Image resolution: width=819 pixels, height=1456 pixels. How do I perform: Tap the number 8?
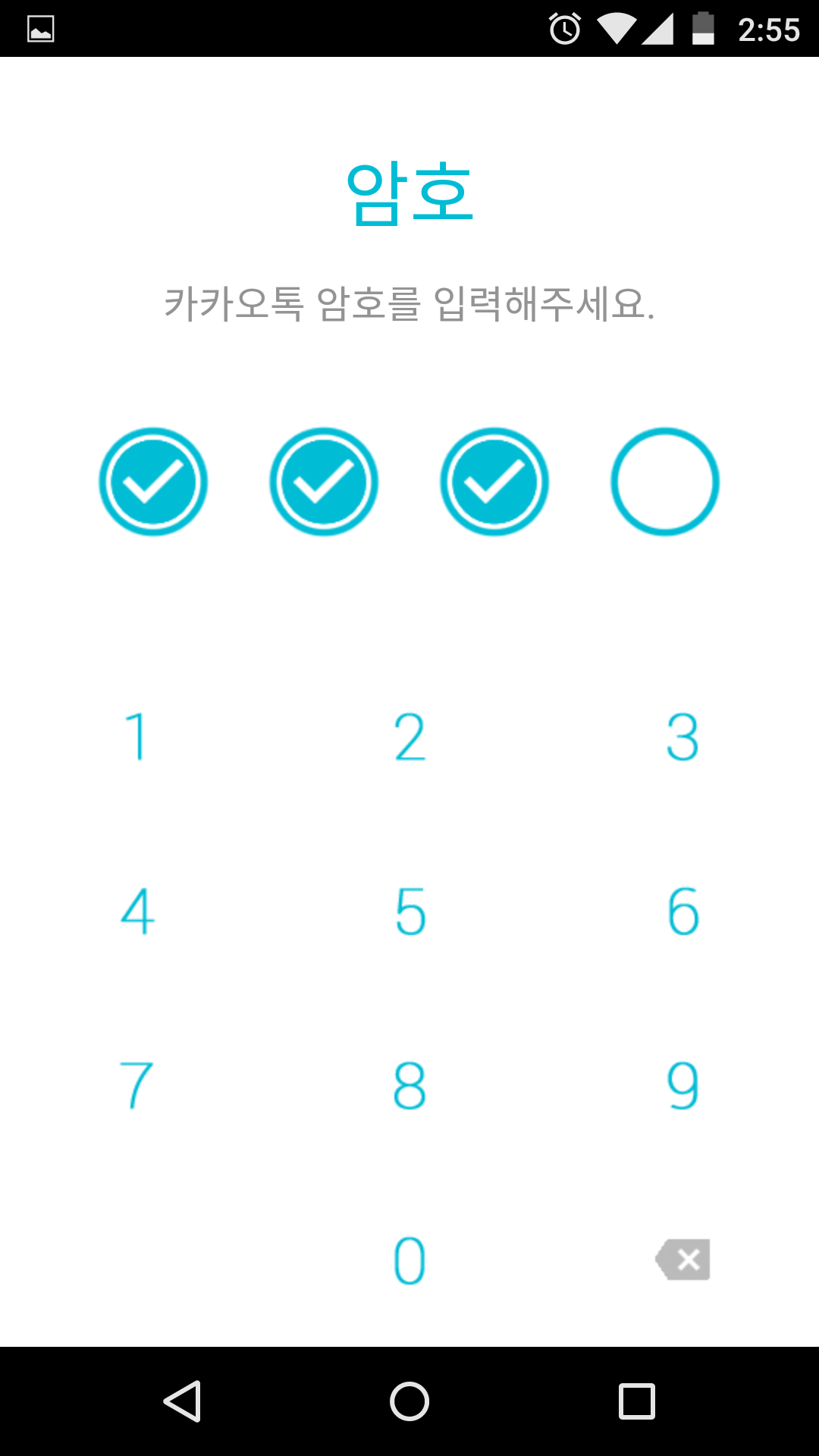point(409,1085)
